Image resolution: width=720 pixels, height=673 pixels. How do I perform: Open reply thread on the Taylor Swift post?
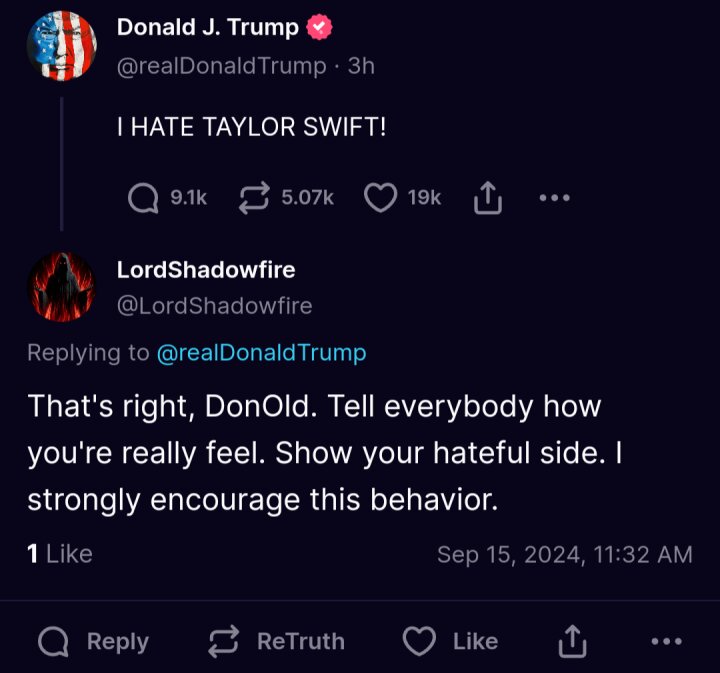point(144,198)
